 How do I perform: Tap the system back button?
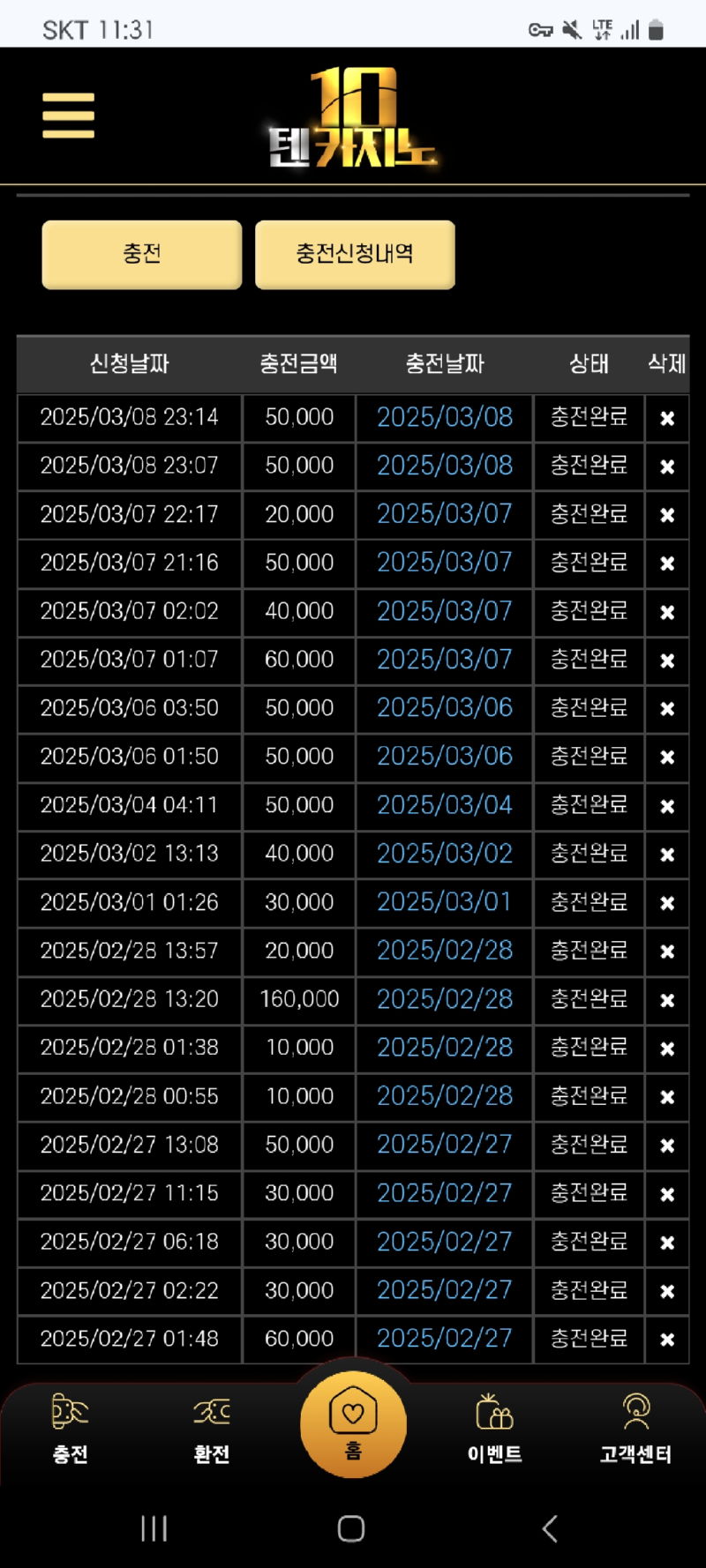550,1528
